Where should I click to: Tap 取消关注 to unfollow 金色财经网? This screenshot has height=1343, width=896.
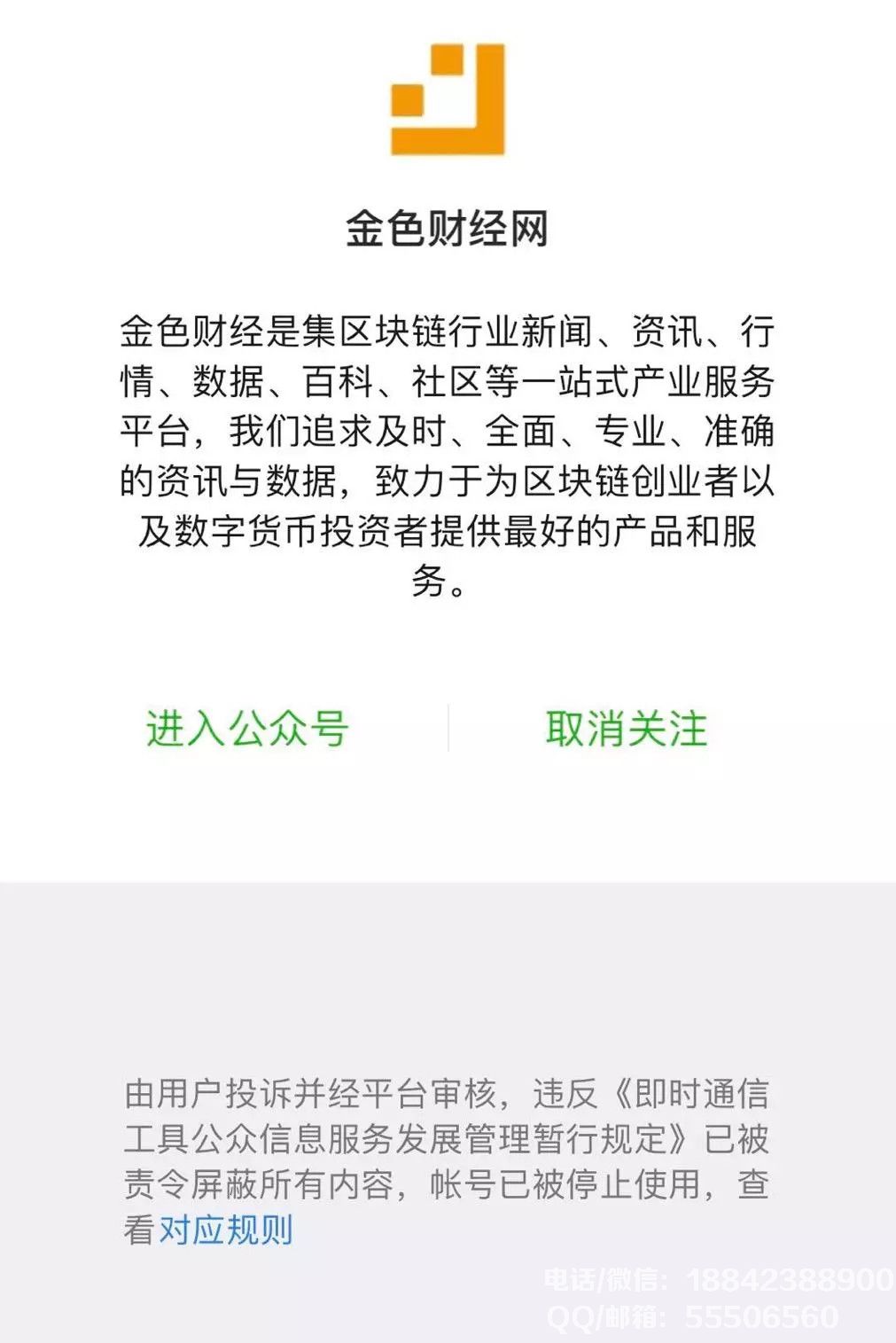[x=626, y=729]
